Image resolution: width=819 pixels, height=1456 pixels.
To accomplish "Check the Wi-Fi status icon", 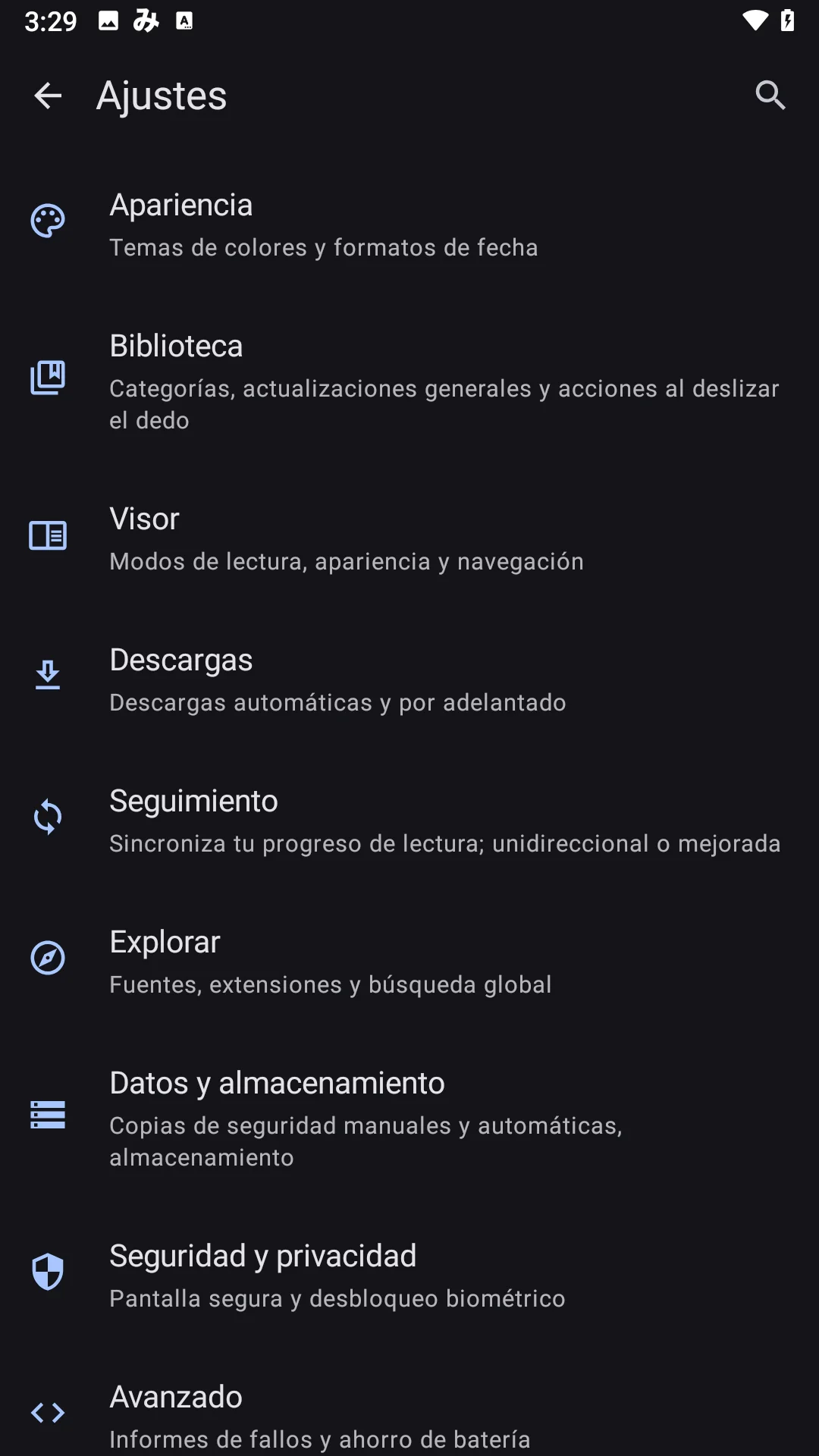I will click(754, 20).
